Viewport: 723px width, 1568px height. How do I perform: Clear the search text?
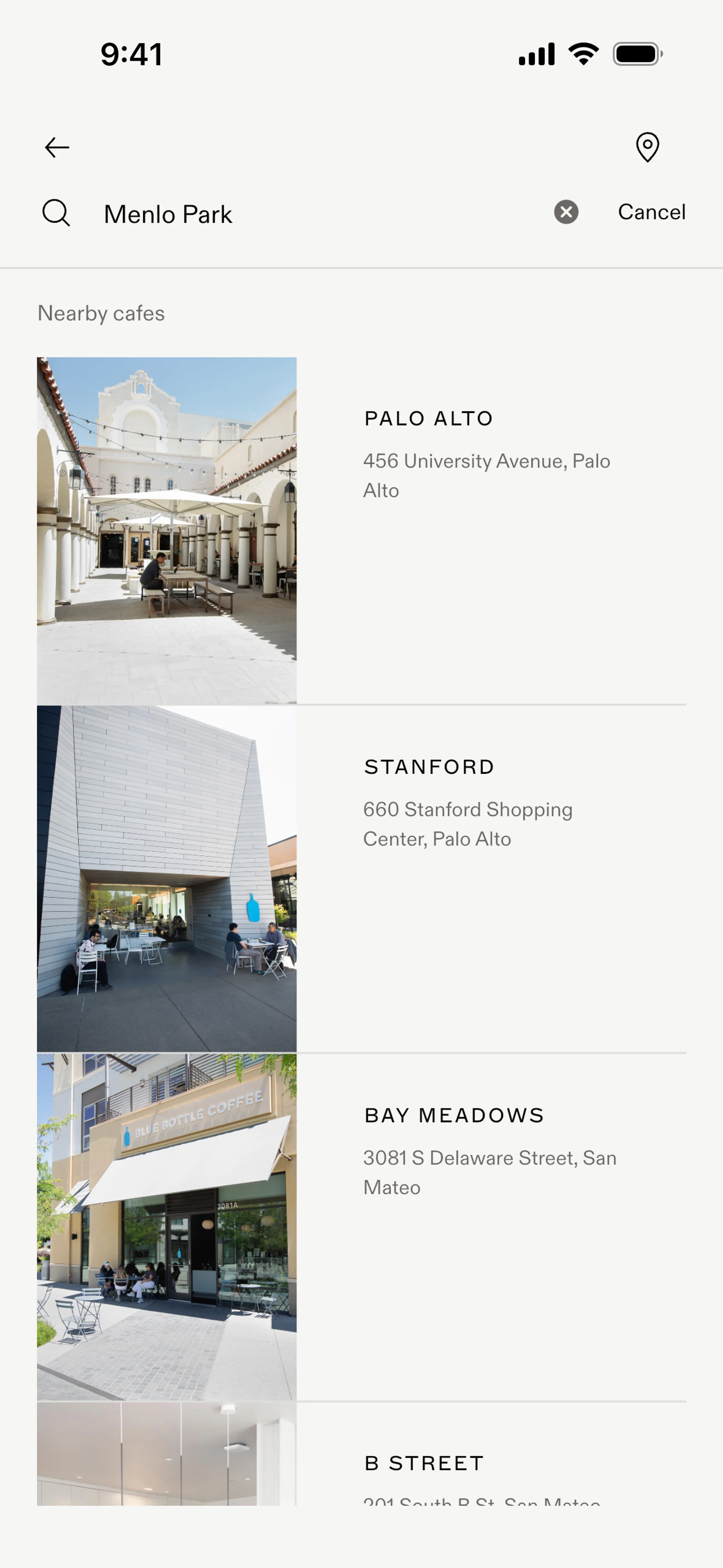tap(566, 212)
